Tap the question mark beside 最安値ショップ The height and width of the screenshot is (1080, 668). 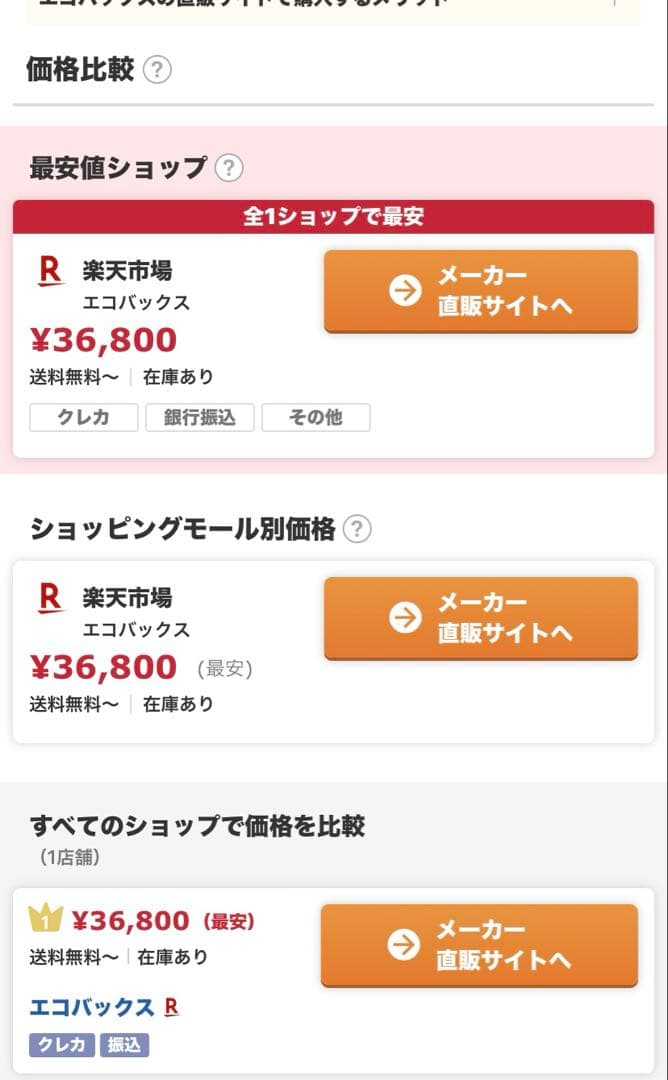[x=229, y=167]
